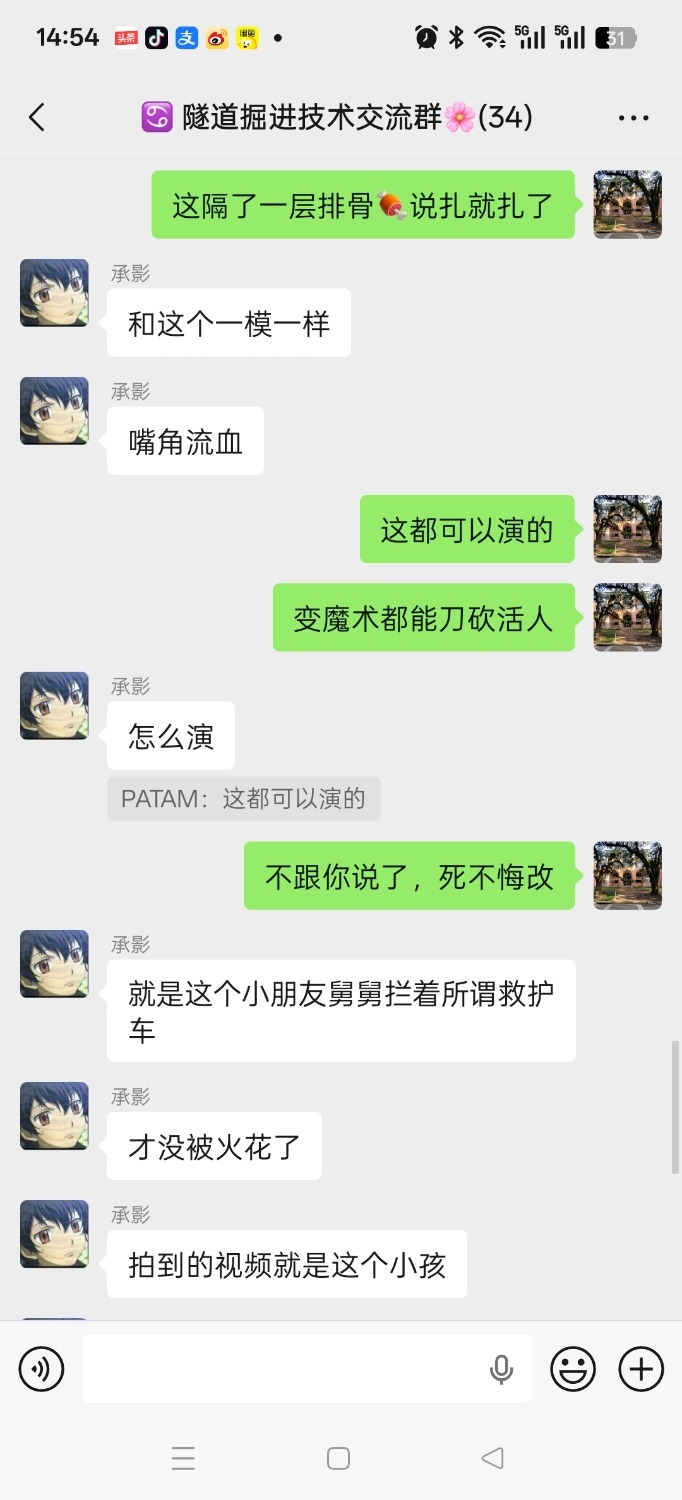Open the plus attachments panel
This screenshot has width=682, height=1500.
coord(641,1369)
